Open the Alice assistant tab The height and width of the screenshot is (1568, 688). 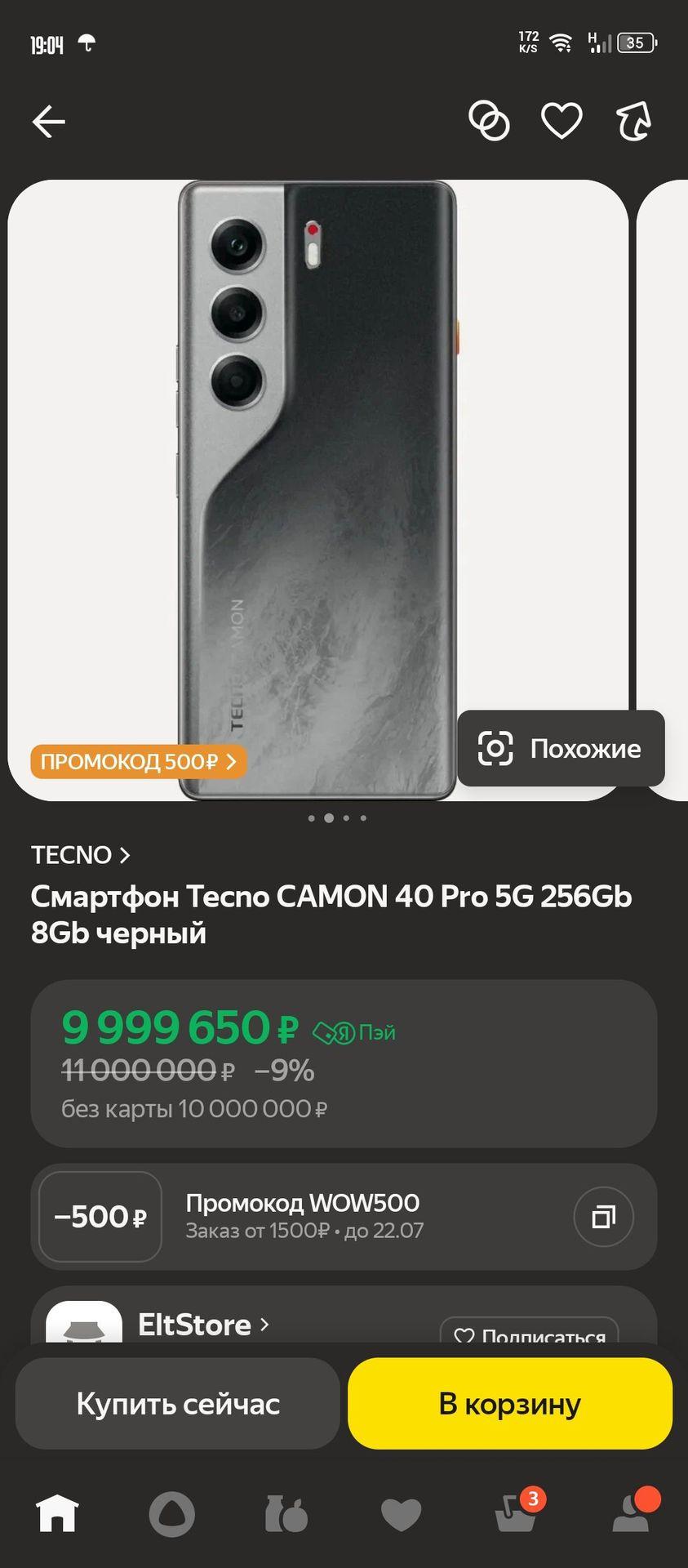(171, 1513)
